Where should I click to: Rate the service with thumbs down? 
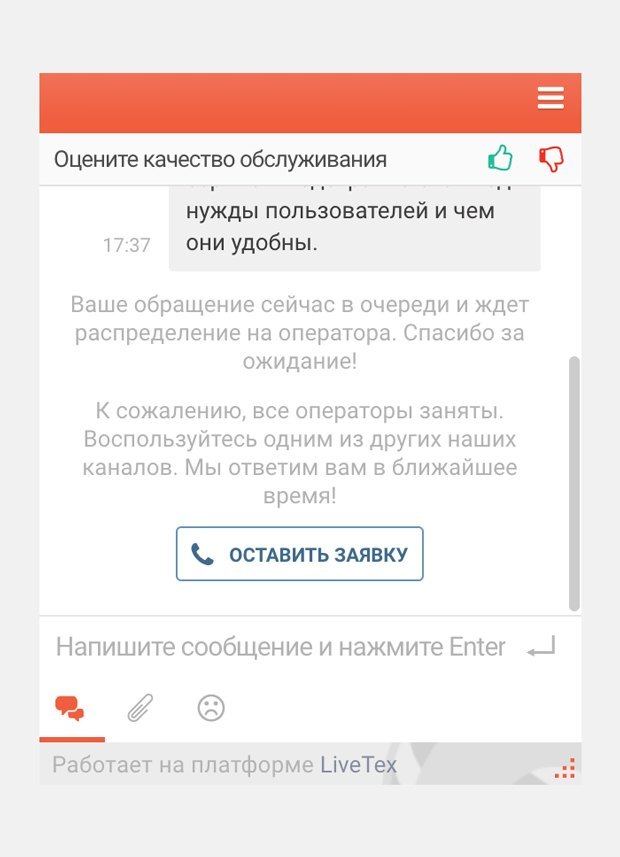click(x=551, y=158)
